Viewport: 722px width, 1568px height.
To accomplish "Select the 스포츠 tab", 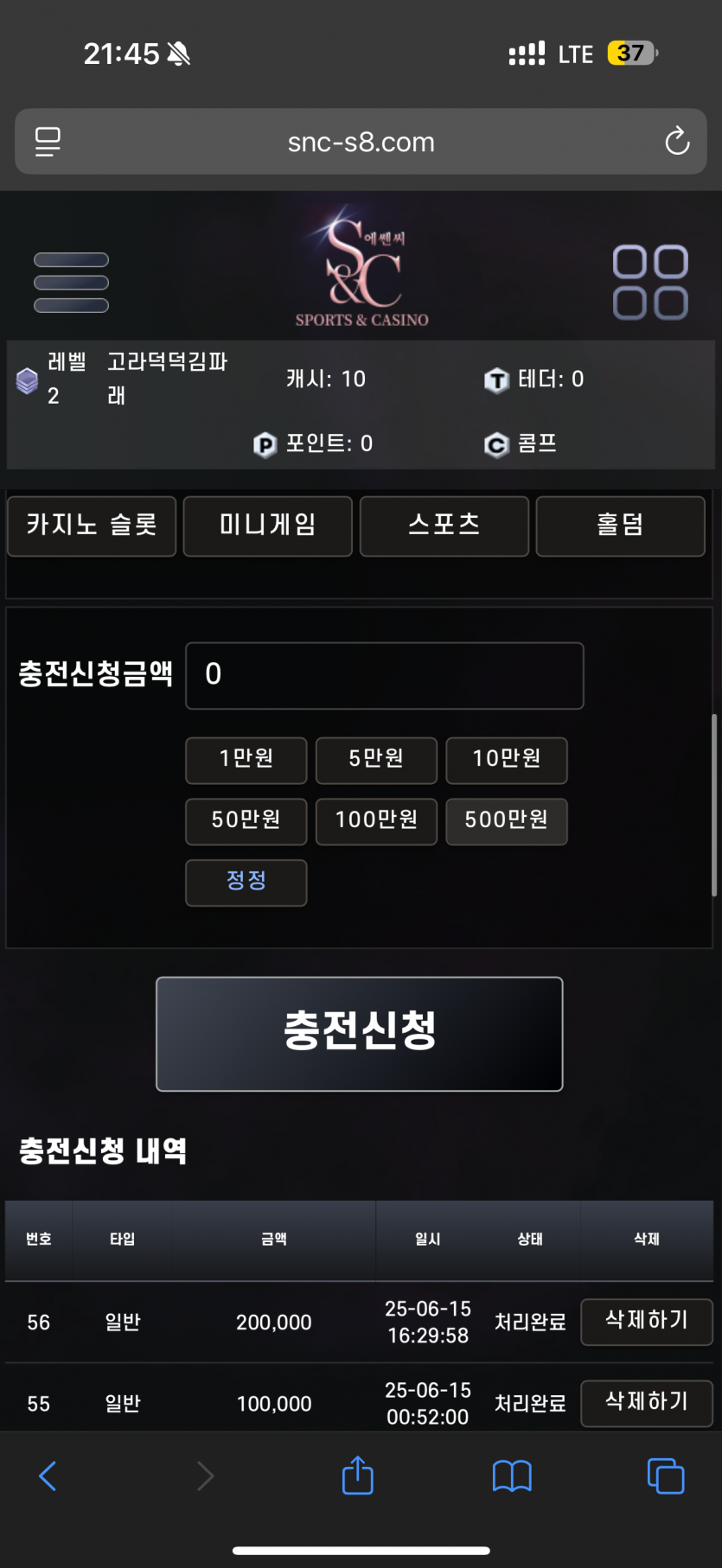I will pyautogui.click(x=444, y=526).
